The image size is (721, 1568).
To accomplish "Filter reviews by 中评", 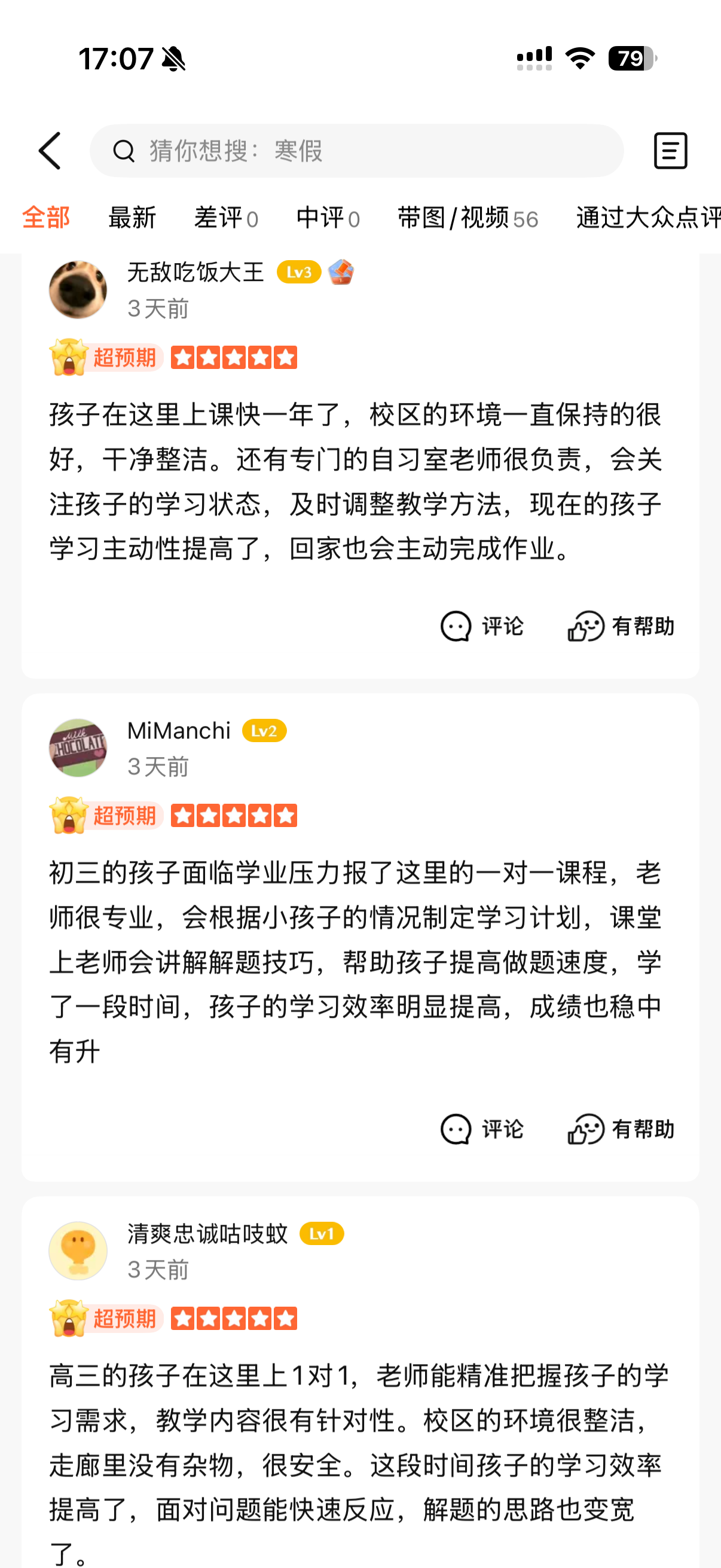I will (328, 218).
